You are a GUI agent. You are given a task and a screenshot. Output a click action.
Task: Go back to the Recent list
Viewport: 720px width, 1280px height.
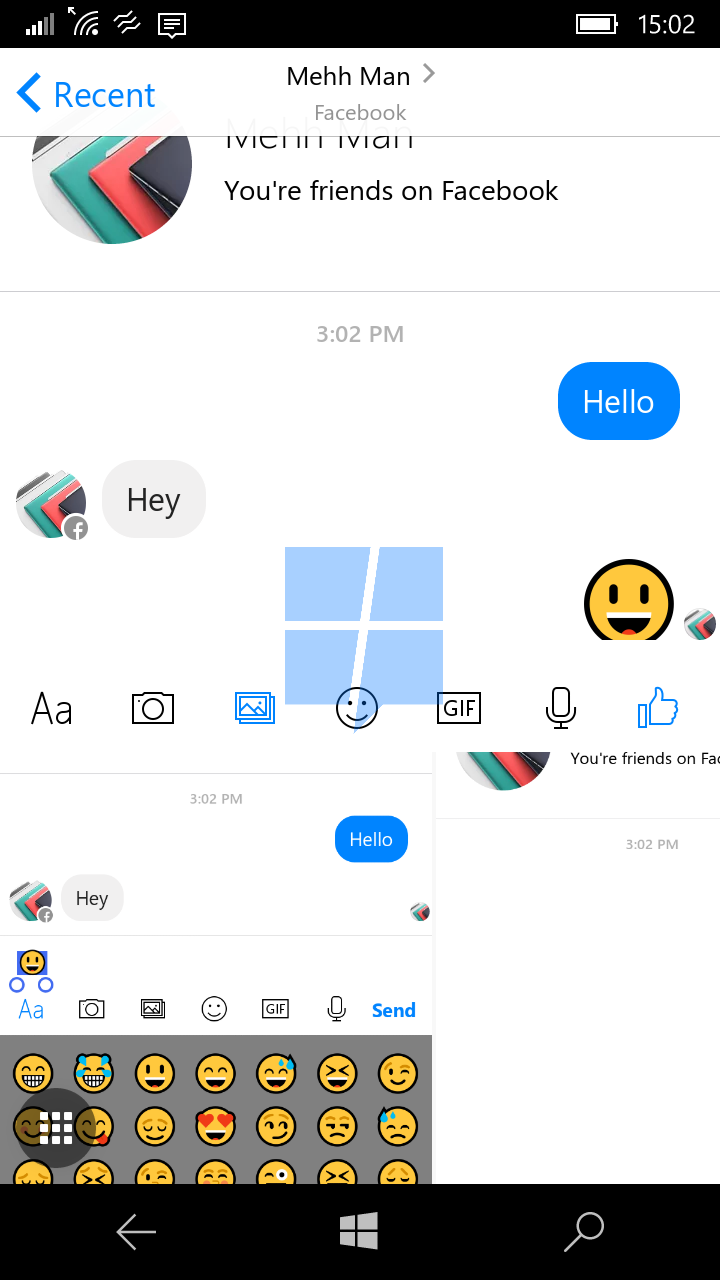(86, 95)
